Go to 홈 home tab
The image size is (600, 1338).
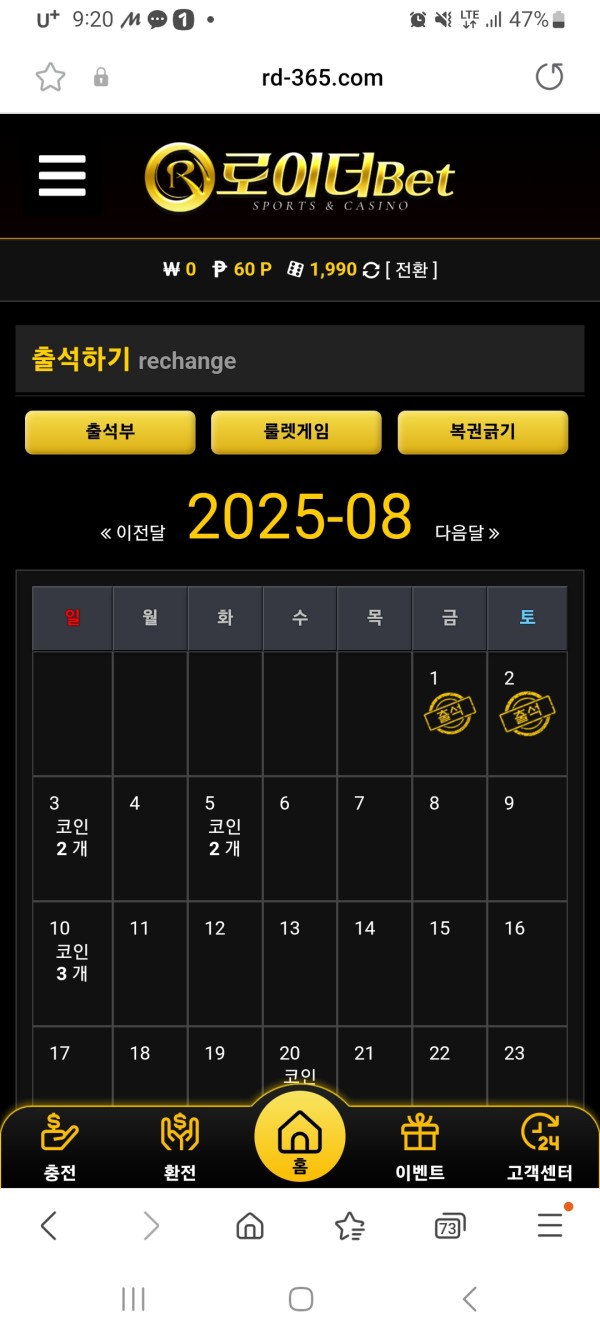point(299,1140)
